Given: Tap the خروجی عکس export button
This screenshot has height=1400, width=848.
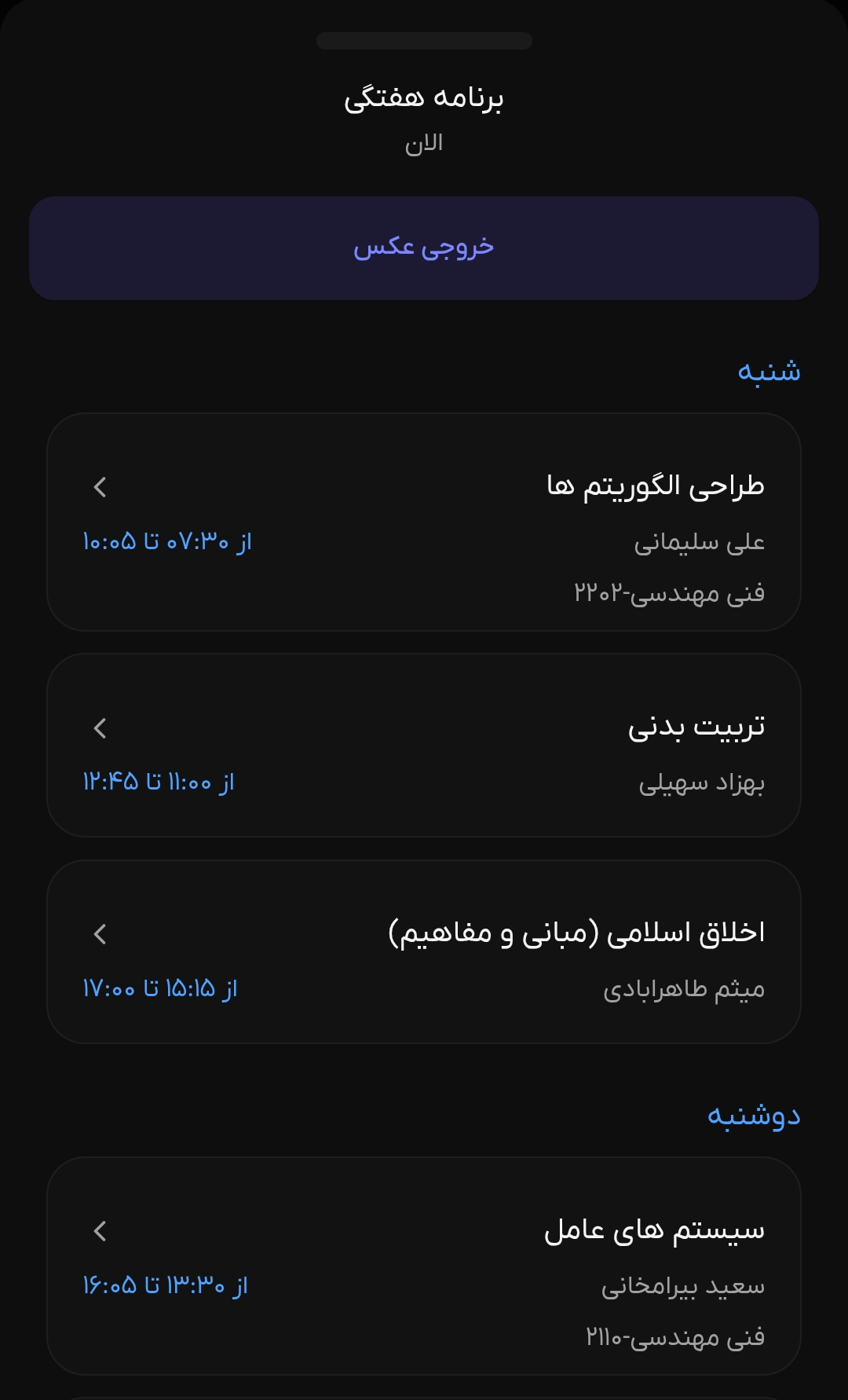Looking at the screenshot, I should coord(424,247).
